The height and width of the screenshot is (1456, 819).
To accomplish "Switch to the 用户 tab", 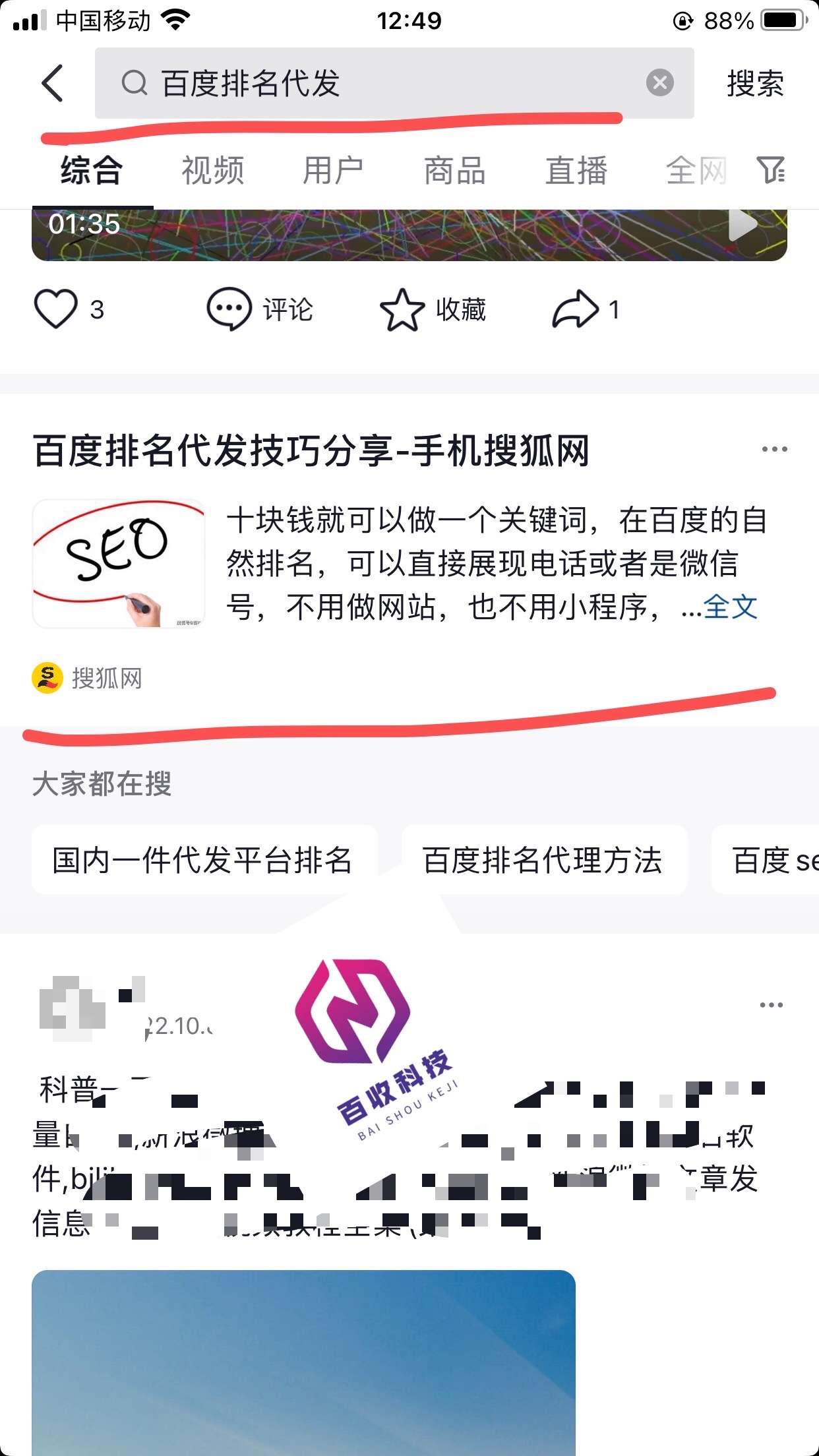I will tap(333, 171).
